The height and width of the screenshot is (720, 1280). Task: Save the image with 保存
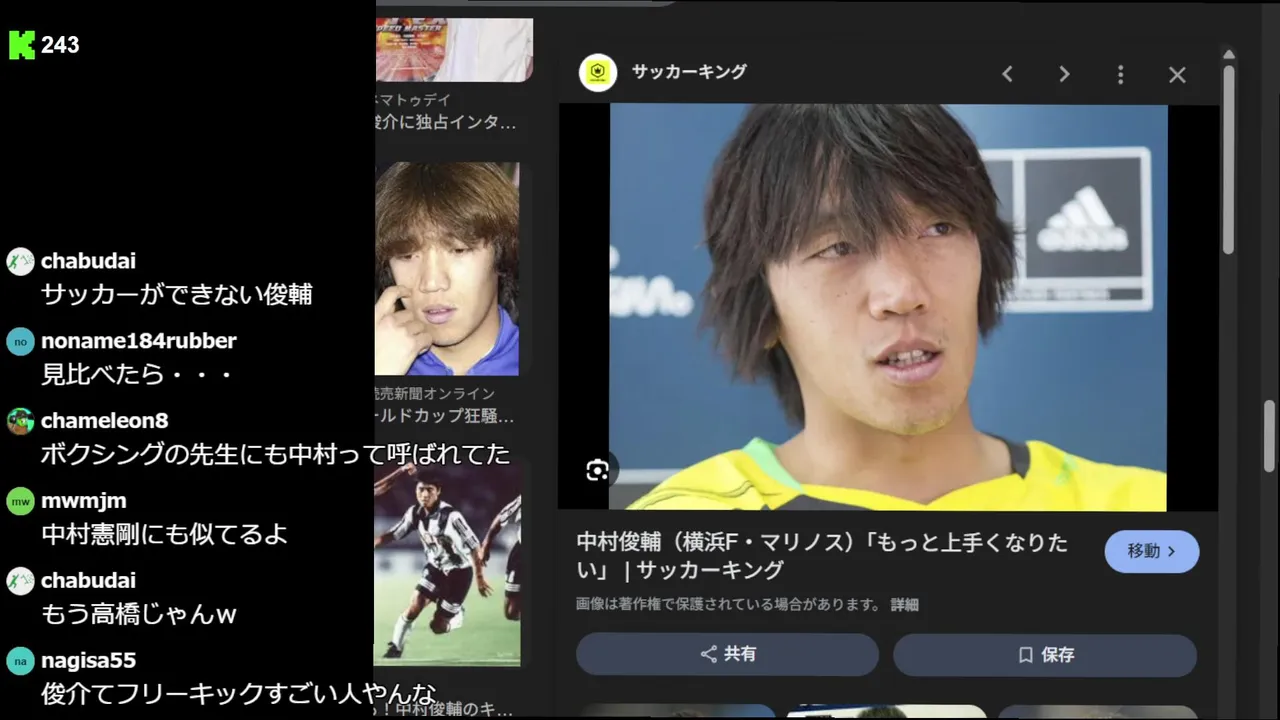(x=1044, y=655)
